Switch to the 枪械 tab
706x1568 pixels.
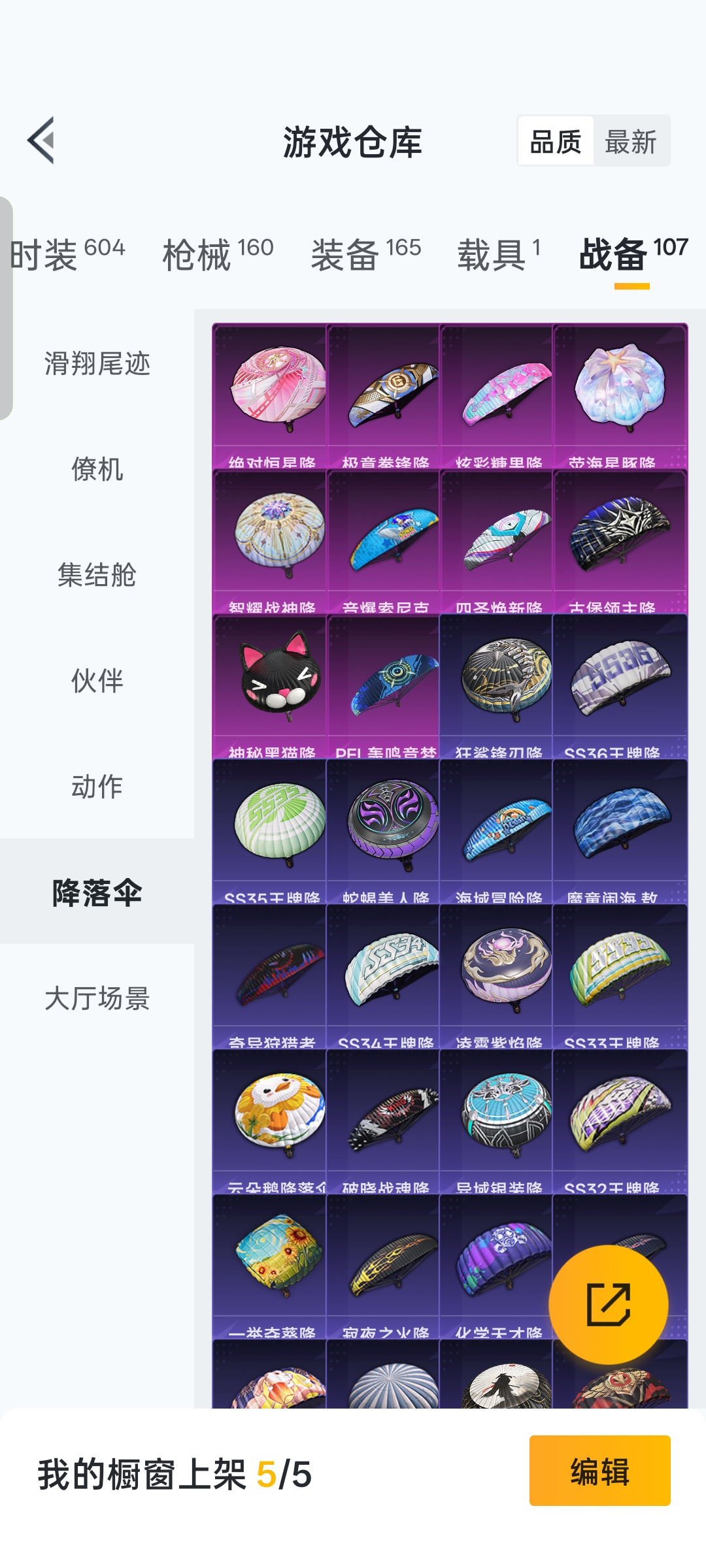[x=218, y=253]
